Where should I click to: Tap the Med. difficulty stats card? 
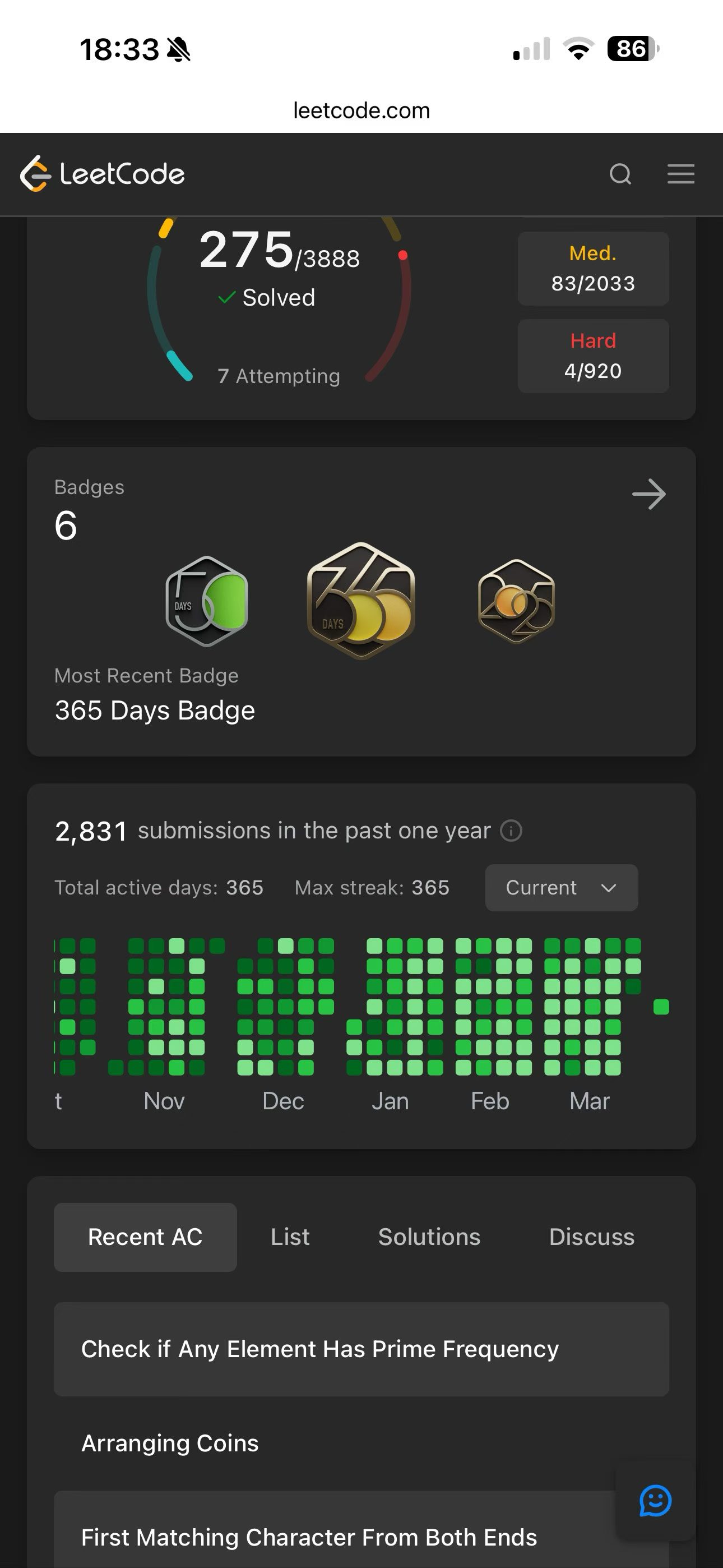click(x=593, y=269)
